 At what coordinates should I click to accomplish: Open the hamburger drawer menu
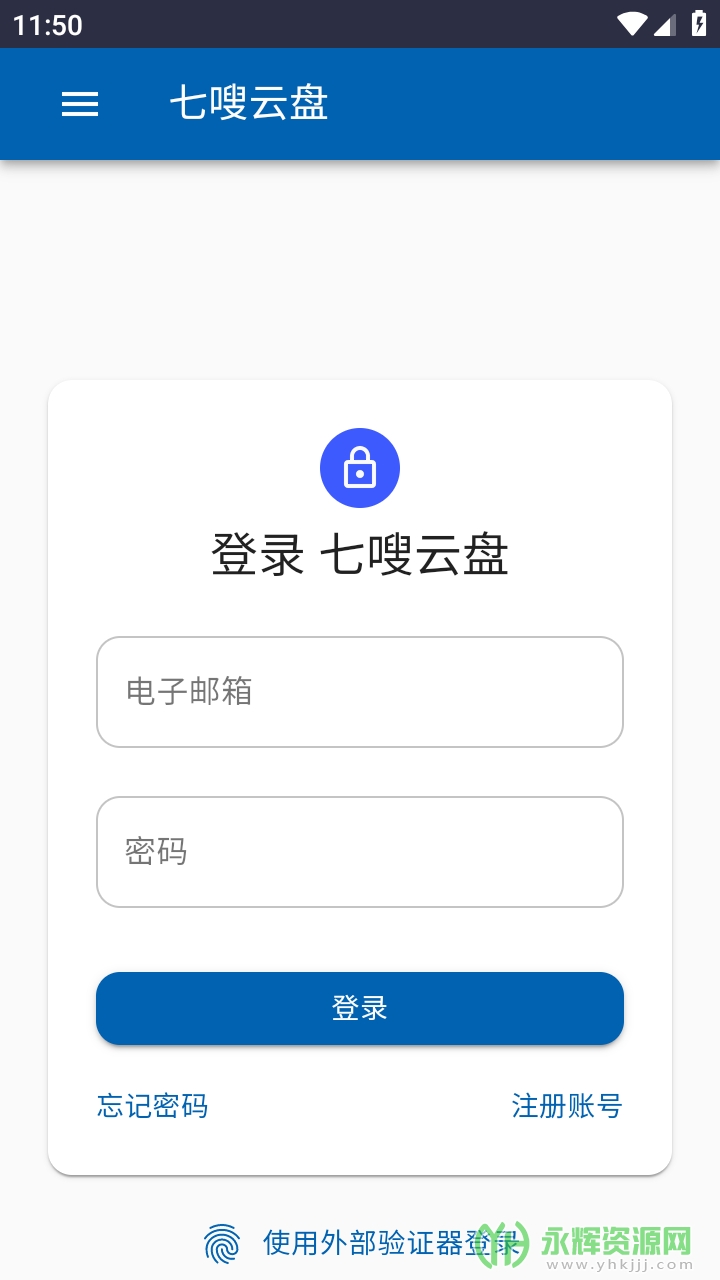pyautogui.click(x=80, y=104)
